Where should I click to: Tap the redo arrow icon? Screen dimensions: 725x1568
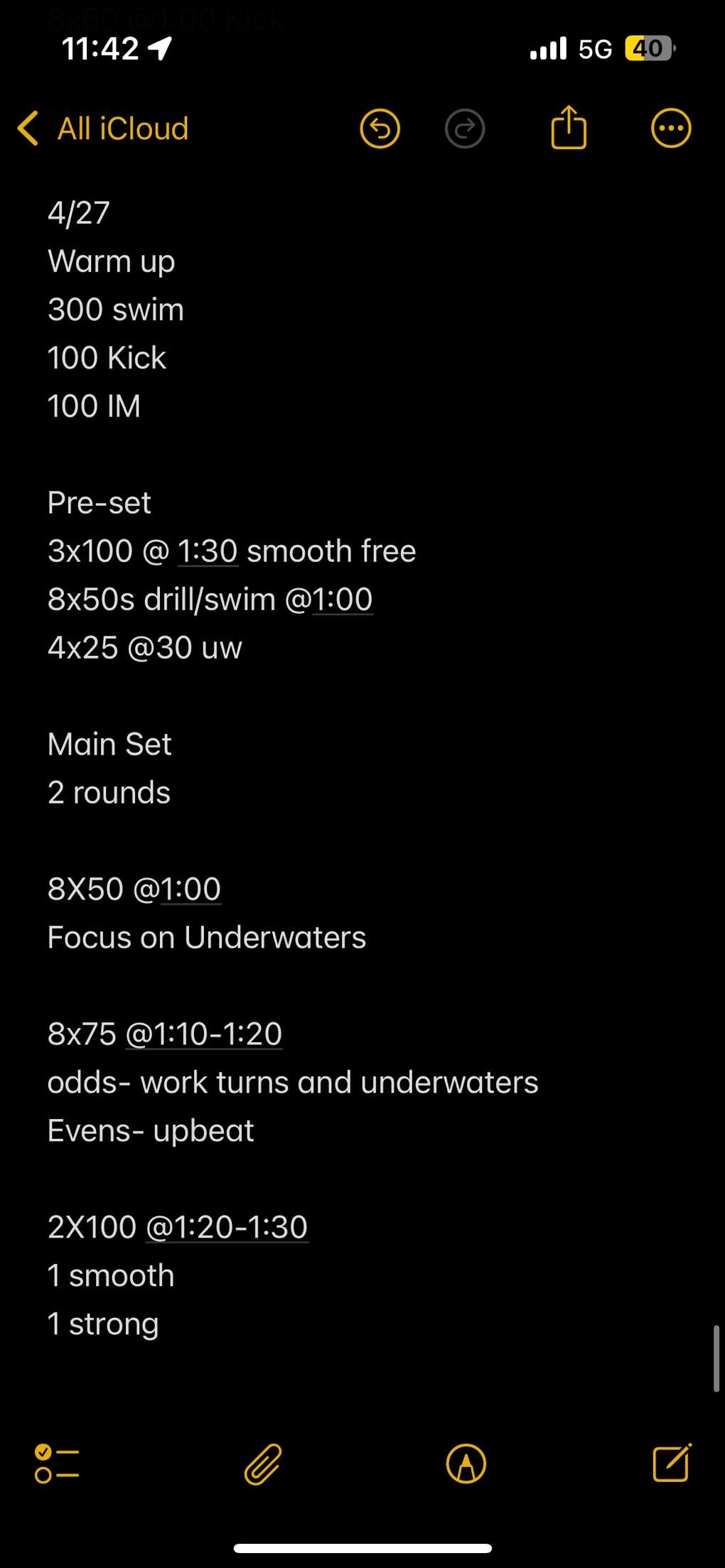tap(465, 129)
